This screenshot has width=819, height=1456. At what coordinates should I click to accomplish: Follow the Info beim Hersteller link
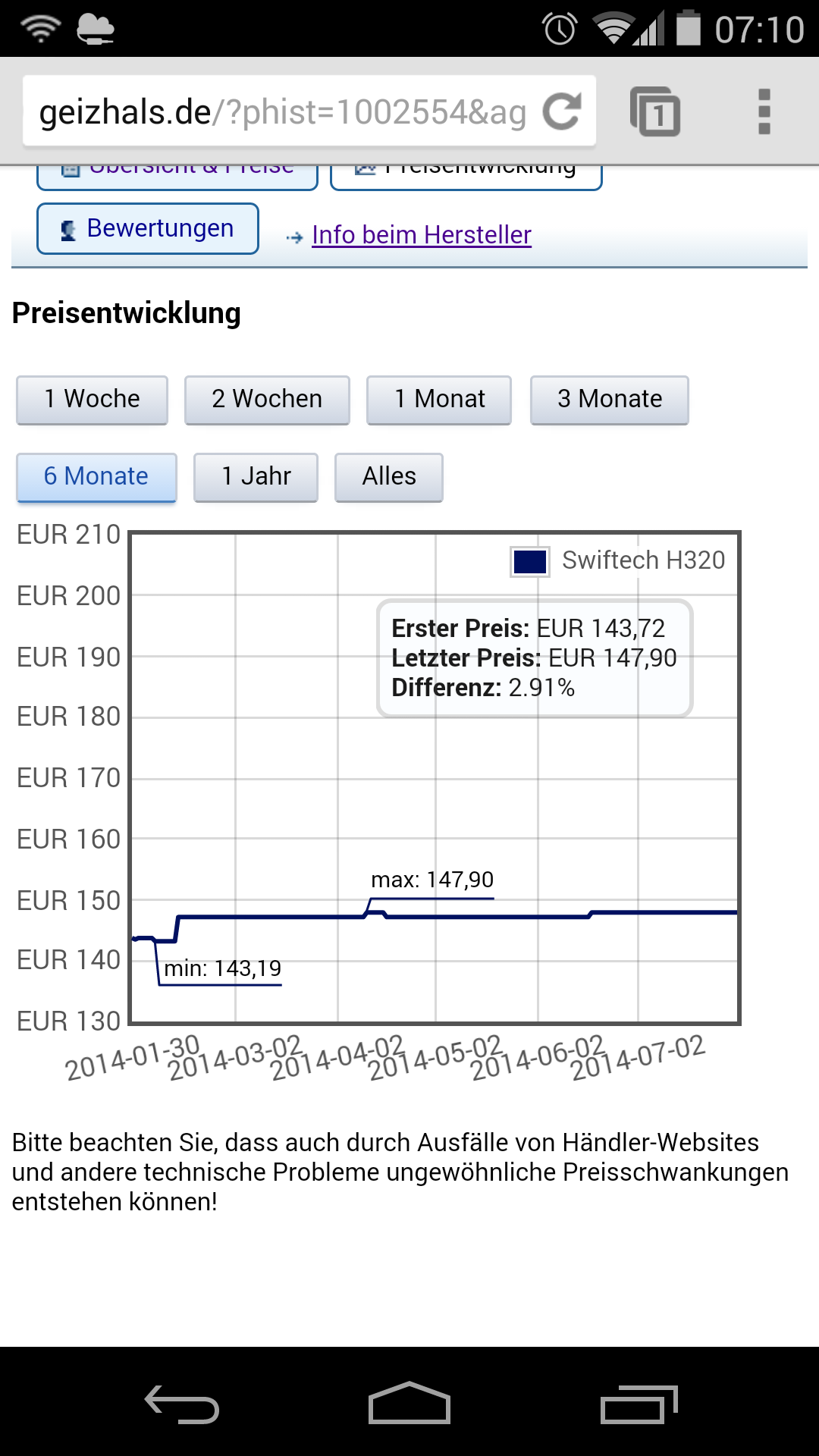pyautogui.click(x=422, y=235)
